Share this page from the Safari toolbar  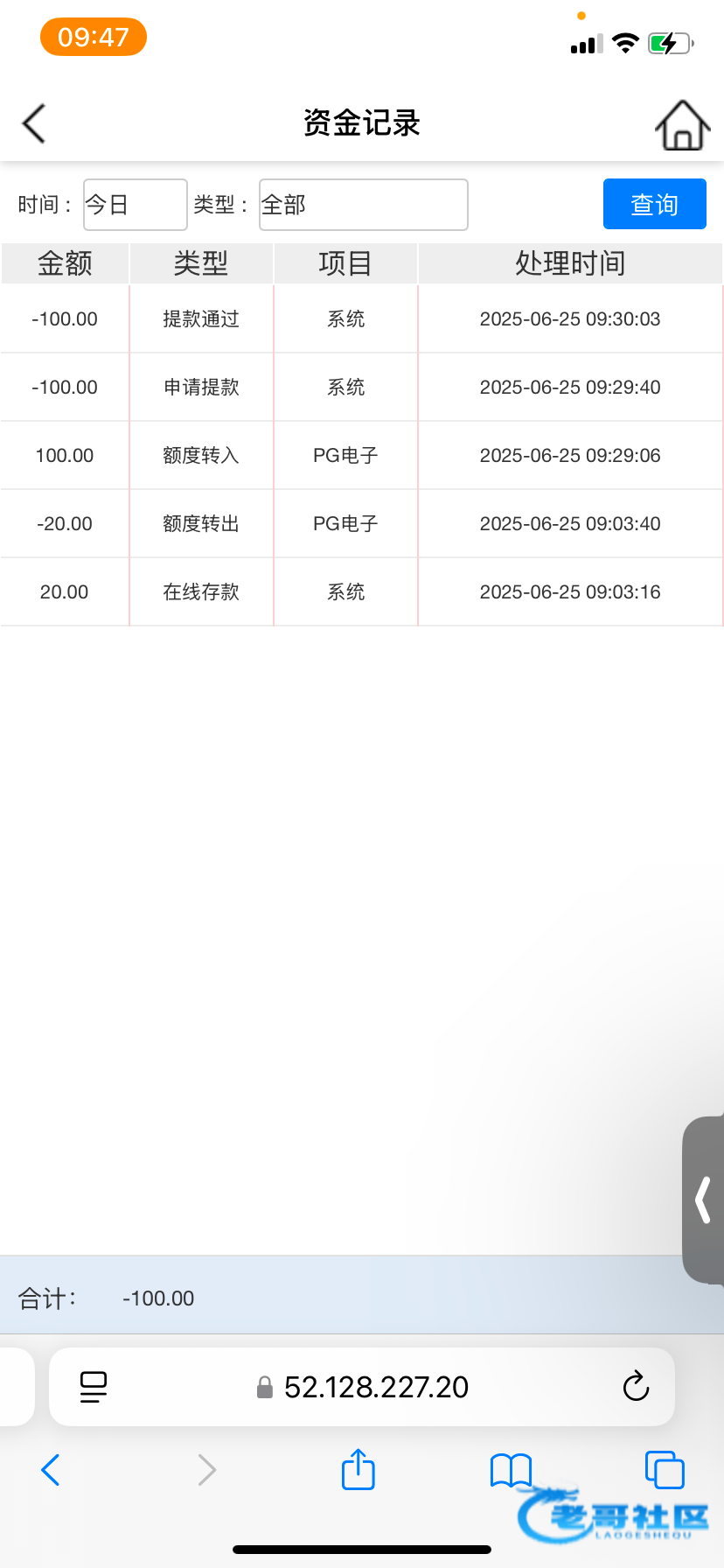(359, 1469)
